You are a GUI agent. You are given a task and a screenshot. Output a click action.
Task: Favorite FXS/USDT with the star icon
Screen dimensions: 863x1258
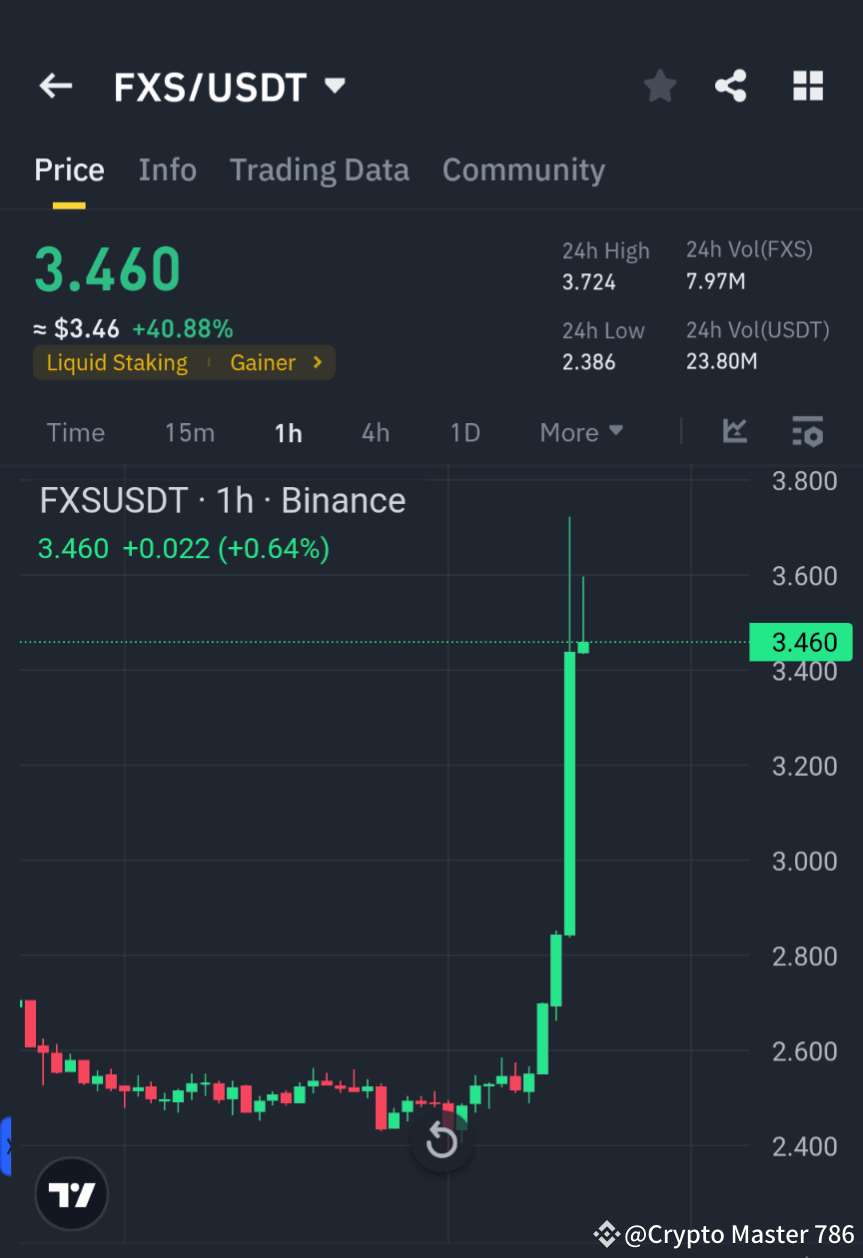659,86
